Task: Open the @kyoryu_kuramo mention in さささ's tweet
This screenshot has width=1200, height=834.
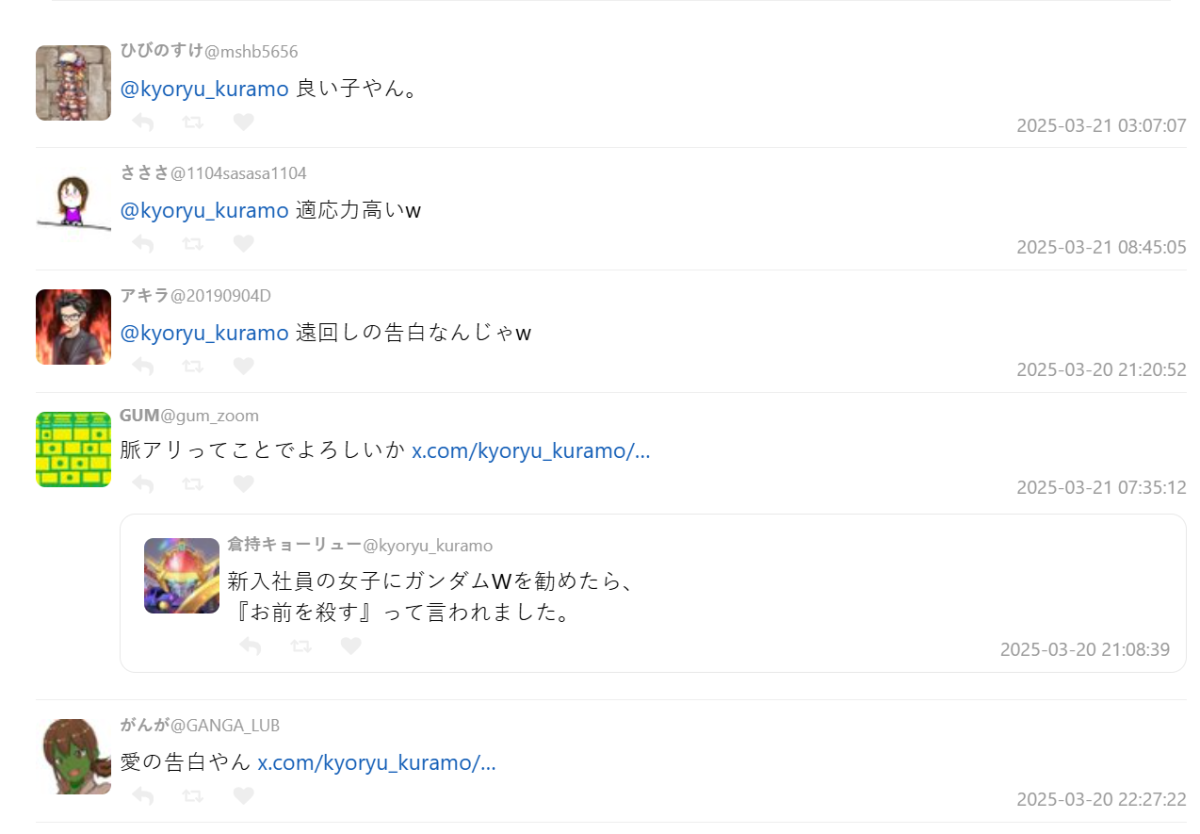Action: point(204,211)
